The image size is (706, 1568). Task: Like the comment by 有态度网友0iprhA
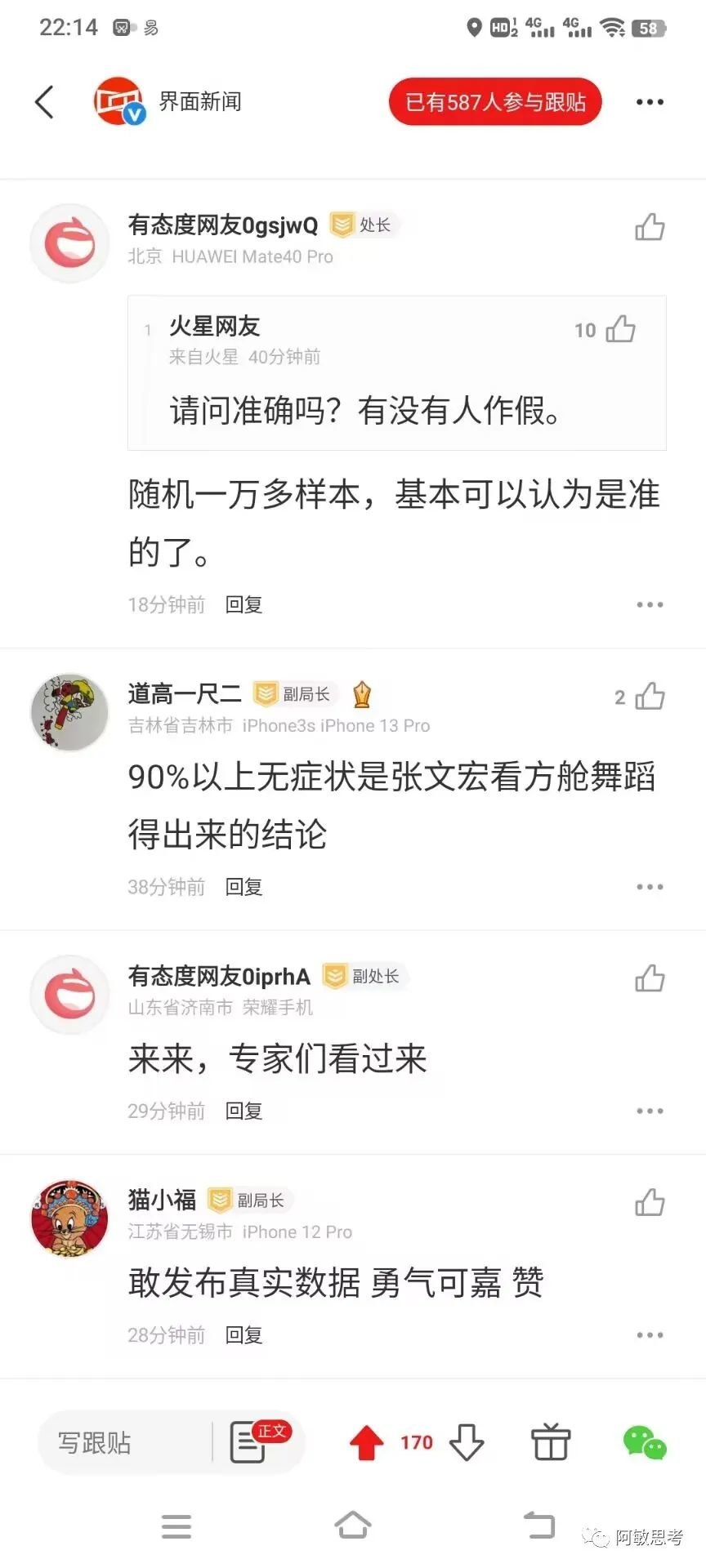650,978
